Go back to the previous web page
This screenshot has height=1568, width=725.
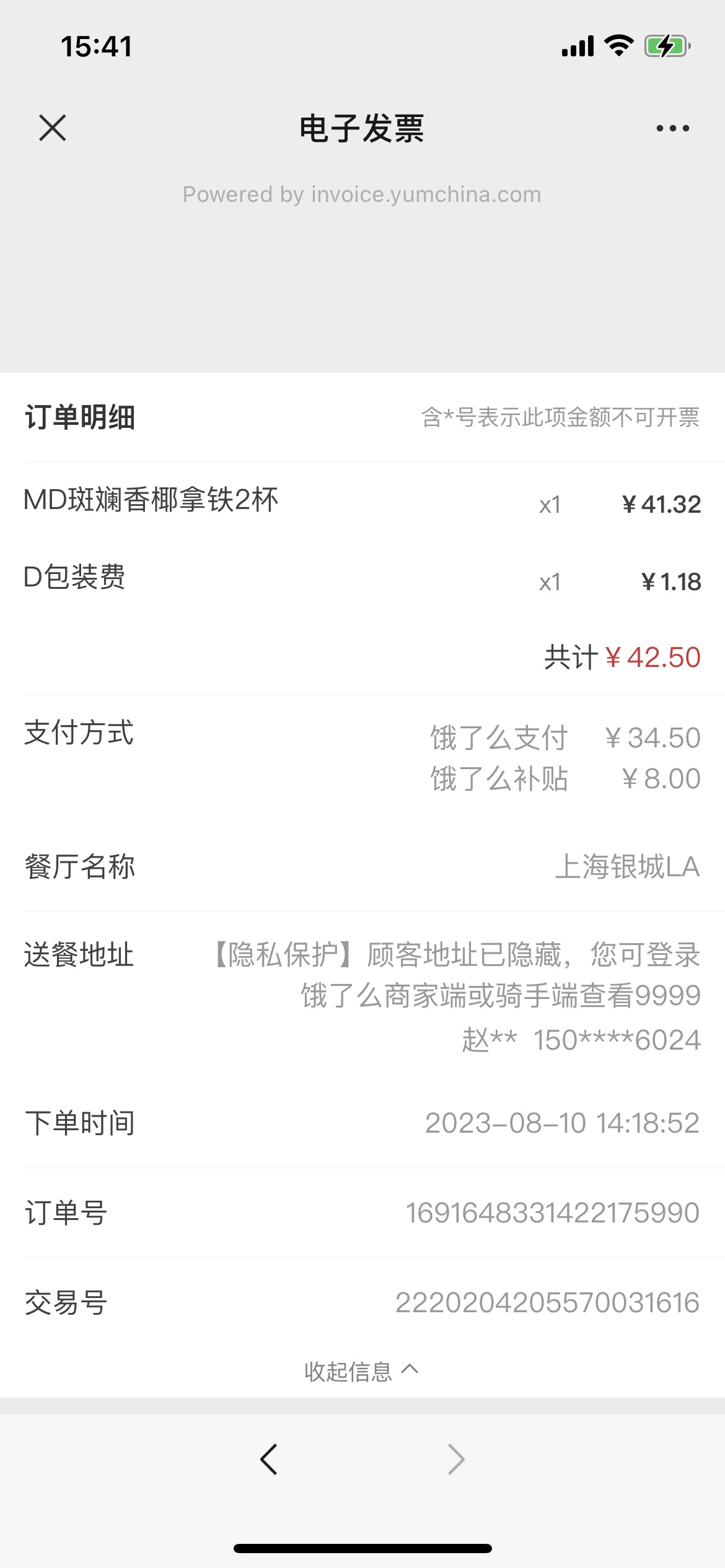click(x=269, y=1460)
